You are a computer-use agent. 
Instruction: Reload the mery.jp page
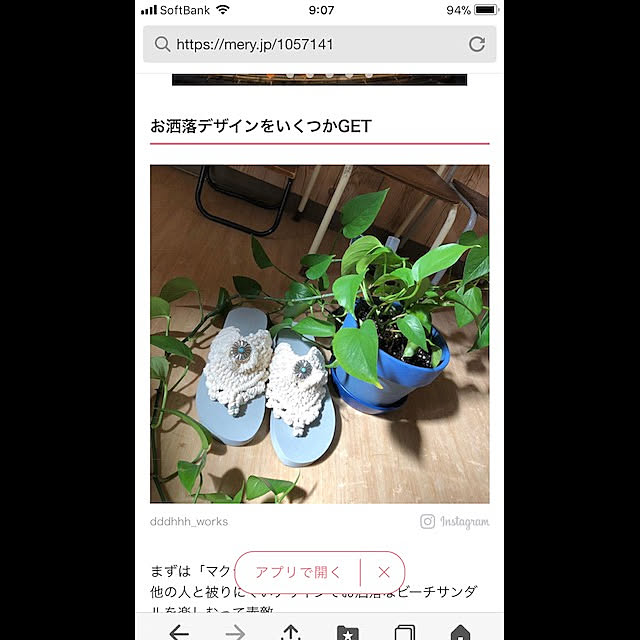pyautogui.click(x=477, y=44)
